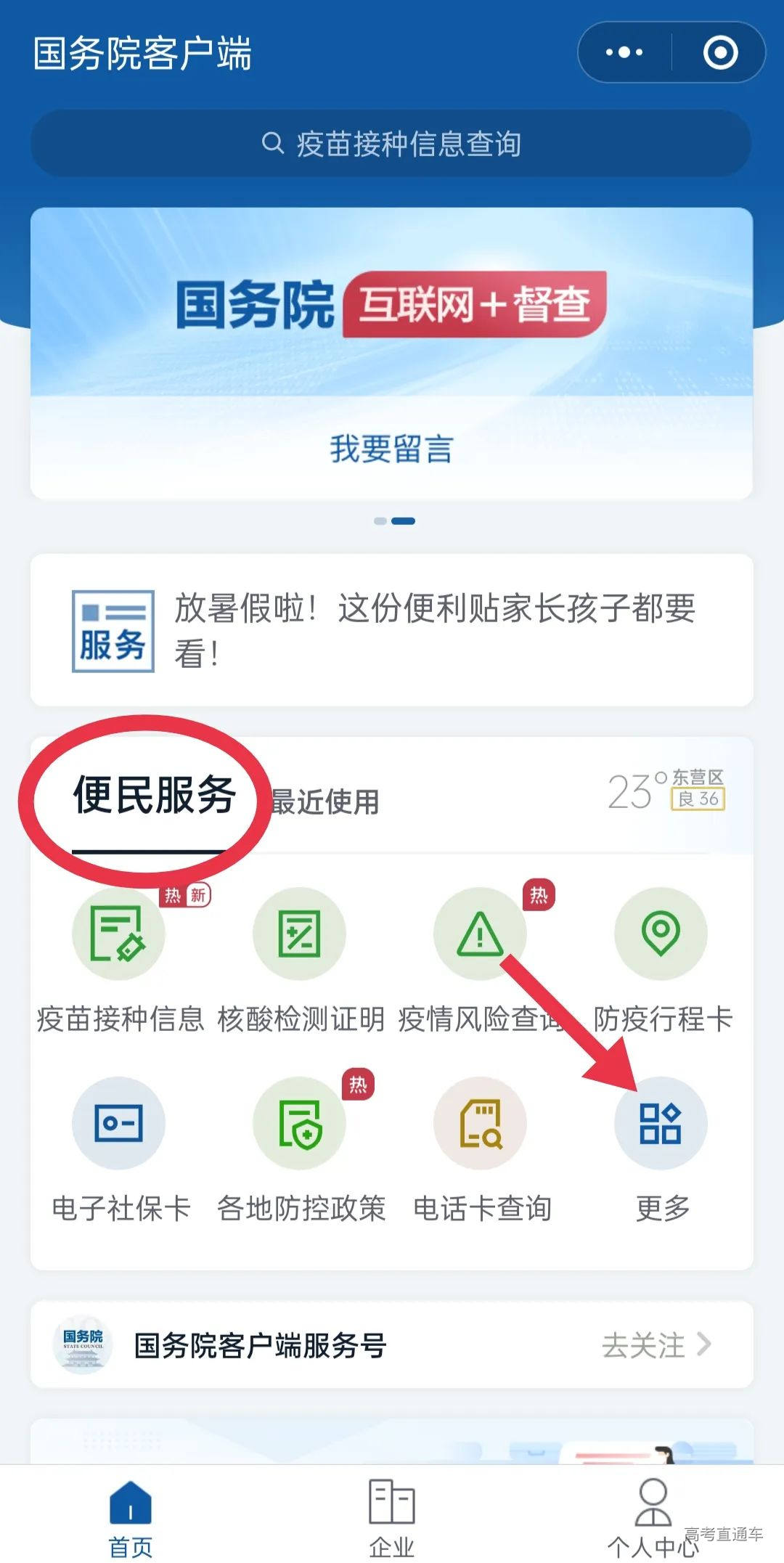Open 电子社保卡 service
This screenshot has width=784, height=1563.
[119, 1123]
